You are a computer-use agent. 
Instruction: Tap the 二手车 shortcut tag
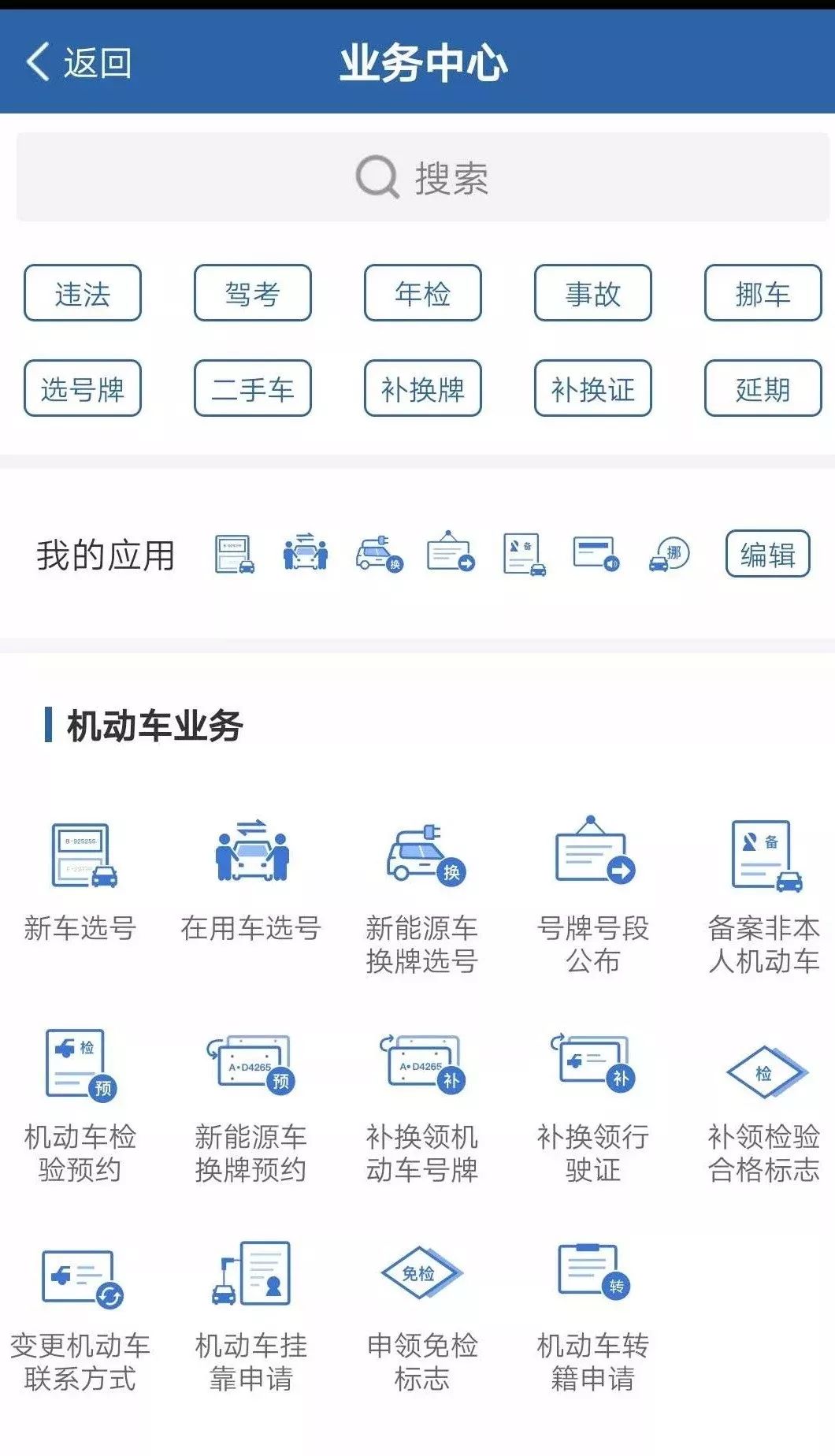252,388
